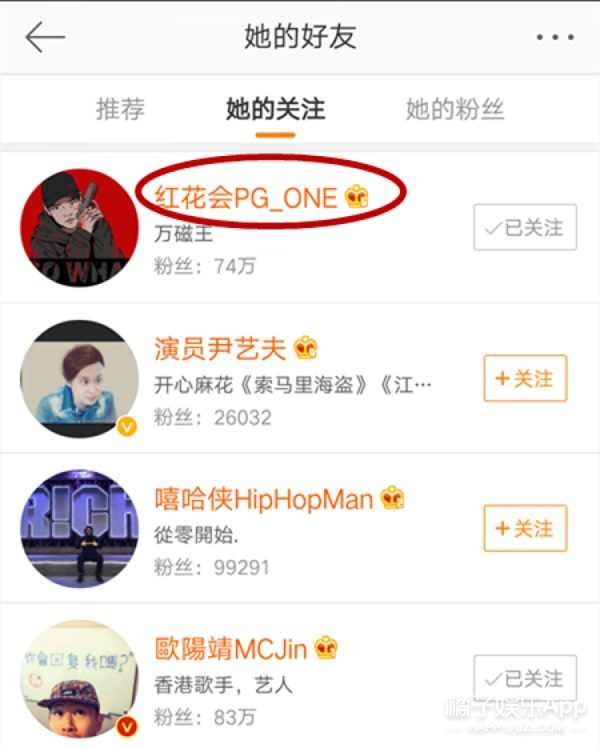Tap 已关注 button for 歐陽靖MCJin

click(x=525, y=678)
